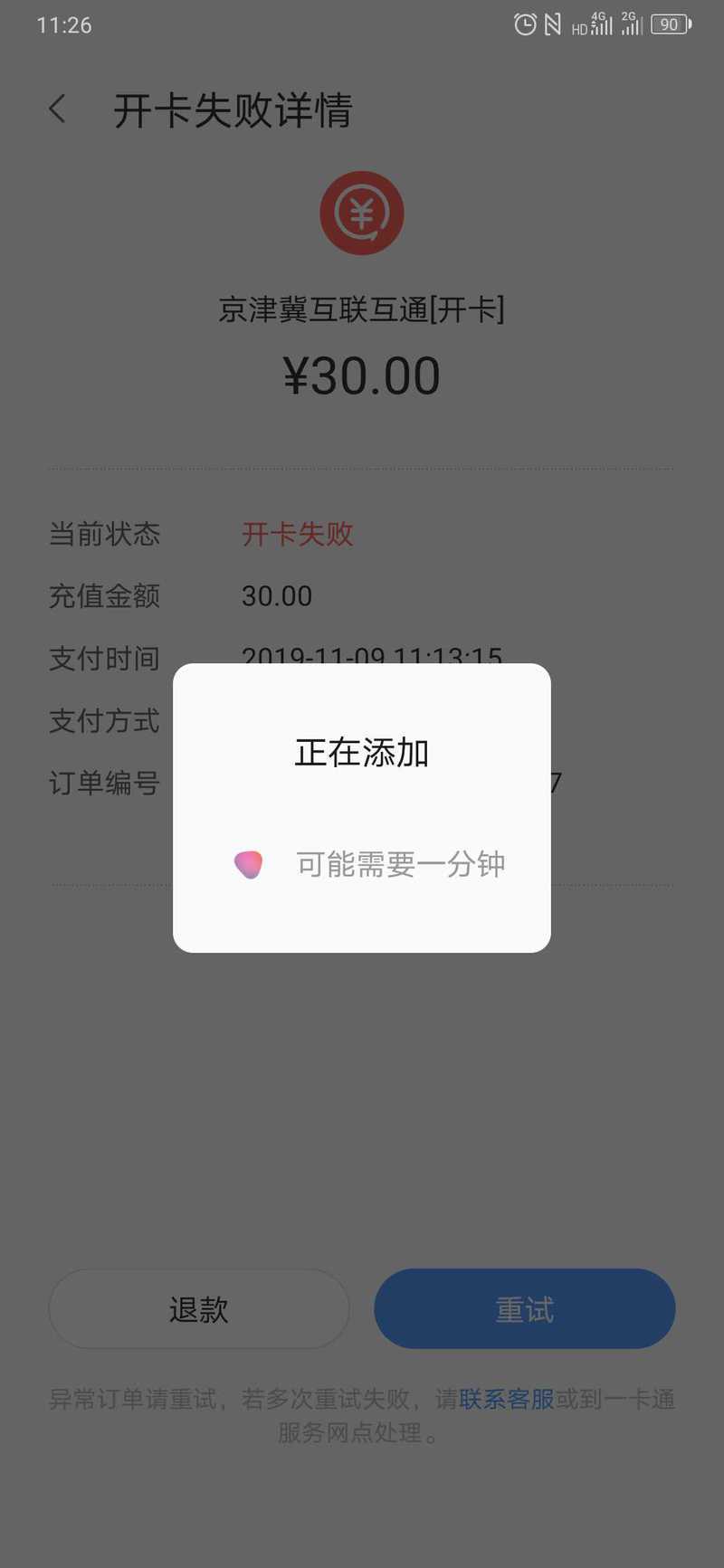Go back from 开卡失败详情 page
The width and height of the screenshot is (724, 1568).
[x=57, y=109]
